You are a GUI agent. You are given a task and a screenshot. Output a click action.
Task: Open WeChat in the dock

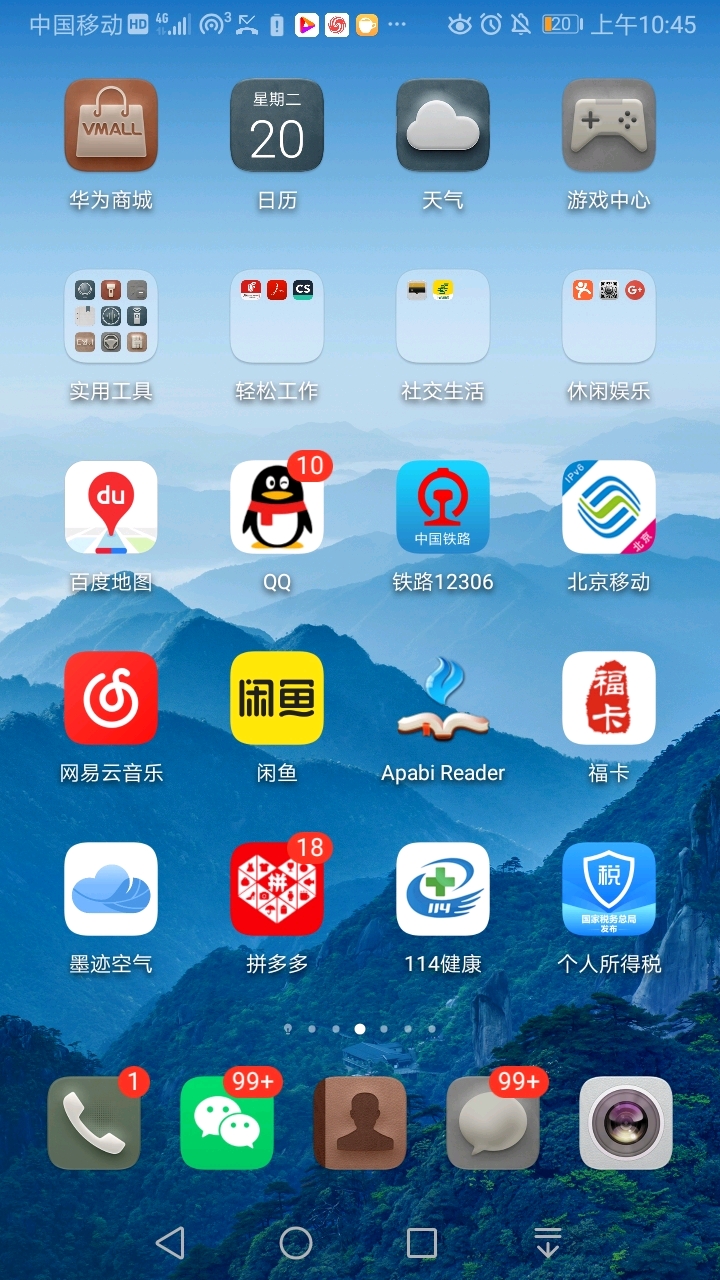227,1123
